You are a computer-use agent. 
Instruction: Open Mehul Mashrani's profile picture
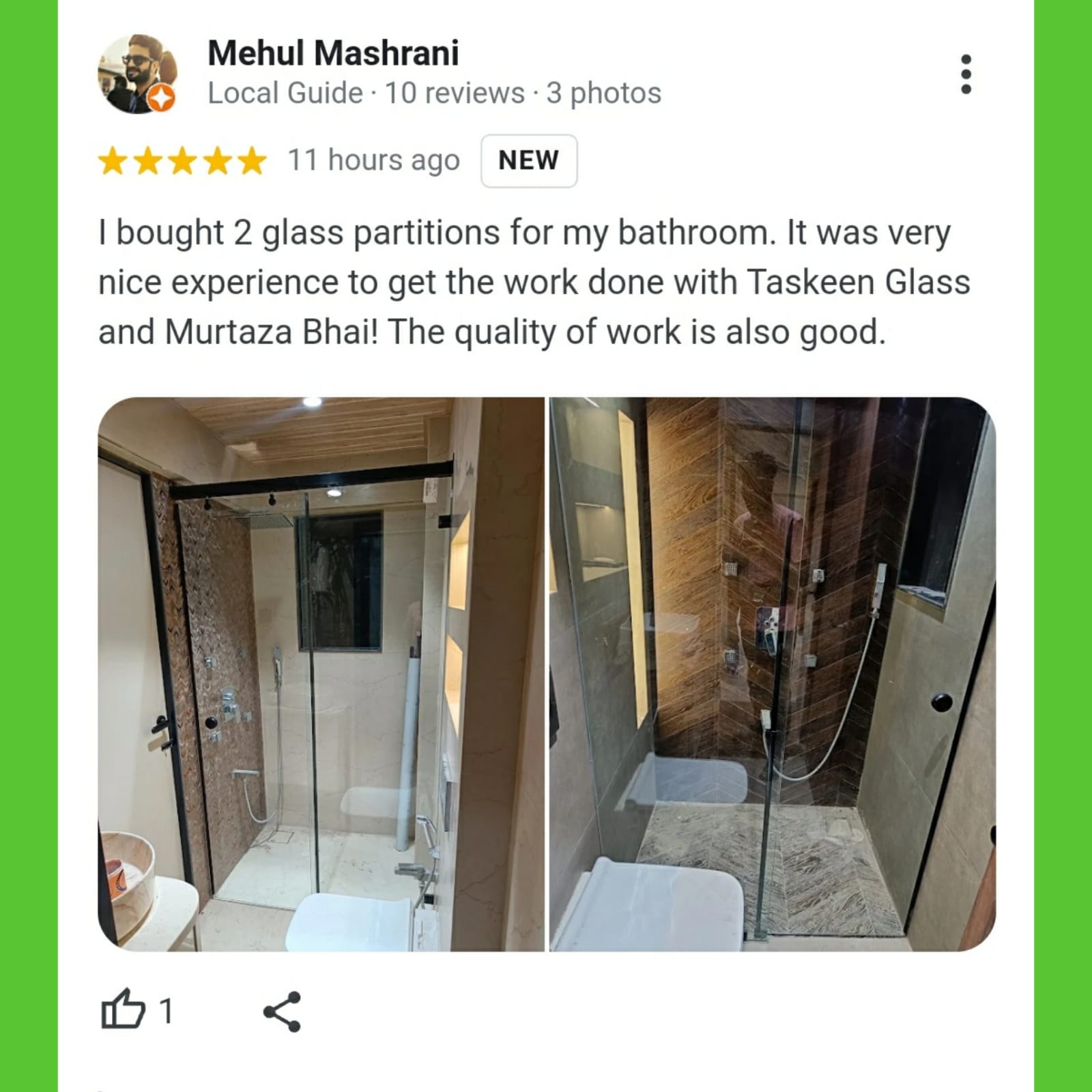[138, 74]
